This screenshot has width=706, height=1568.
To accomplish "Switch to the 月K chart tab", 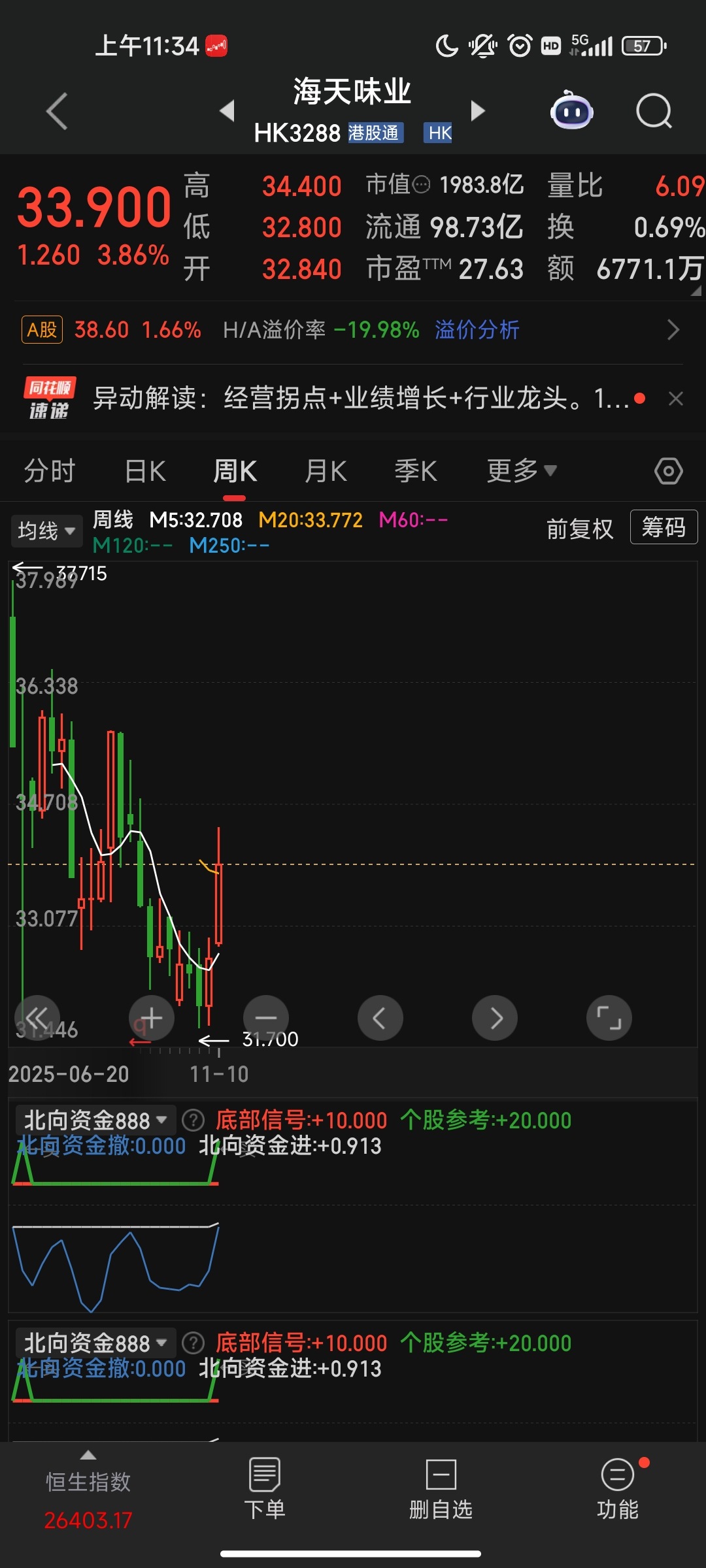I will pos(326,471).
